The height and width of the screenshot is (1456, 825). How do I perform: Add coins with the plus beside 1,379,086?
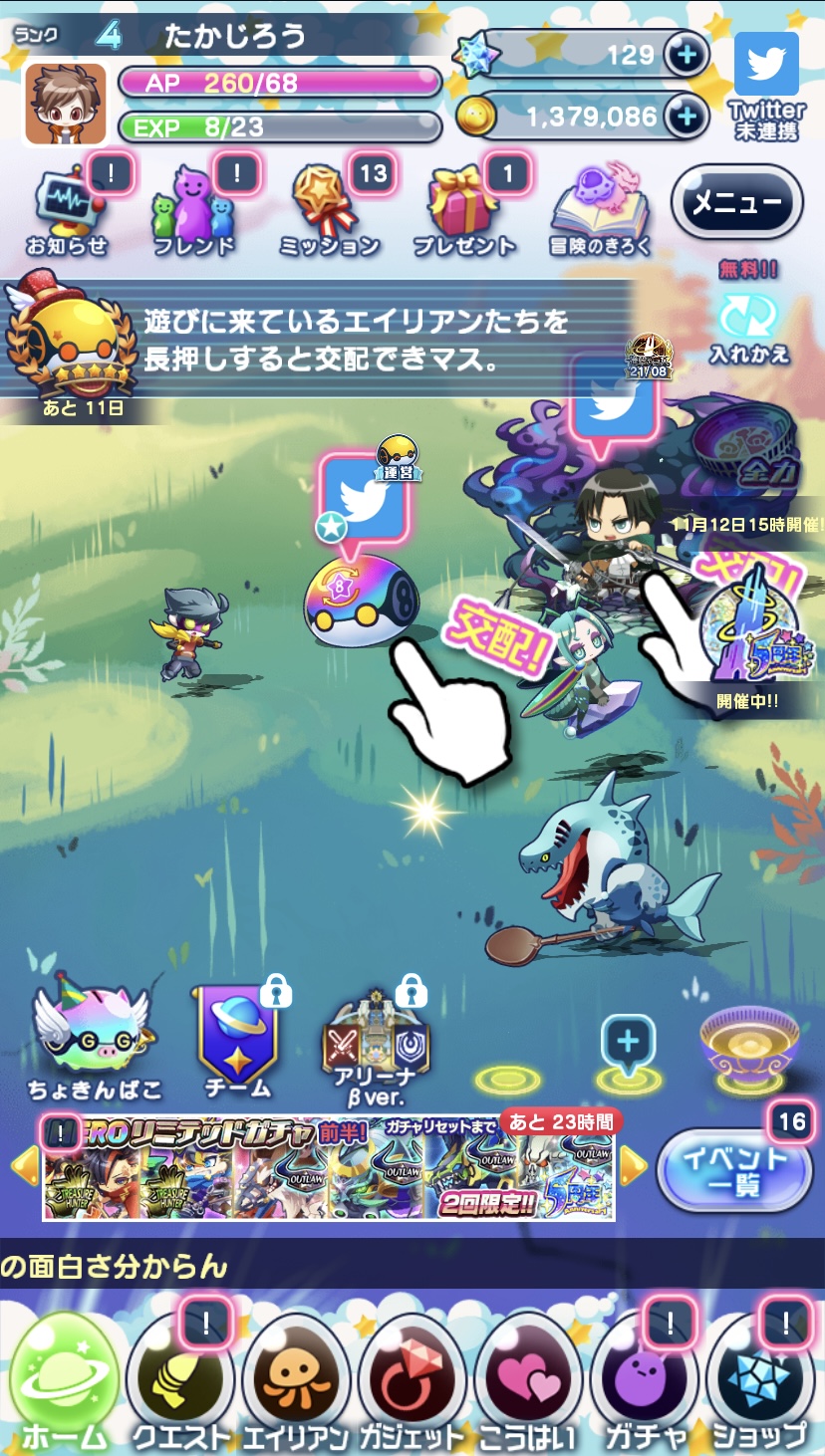tap(686, 118)
